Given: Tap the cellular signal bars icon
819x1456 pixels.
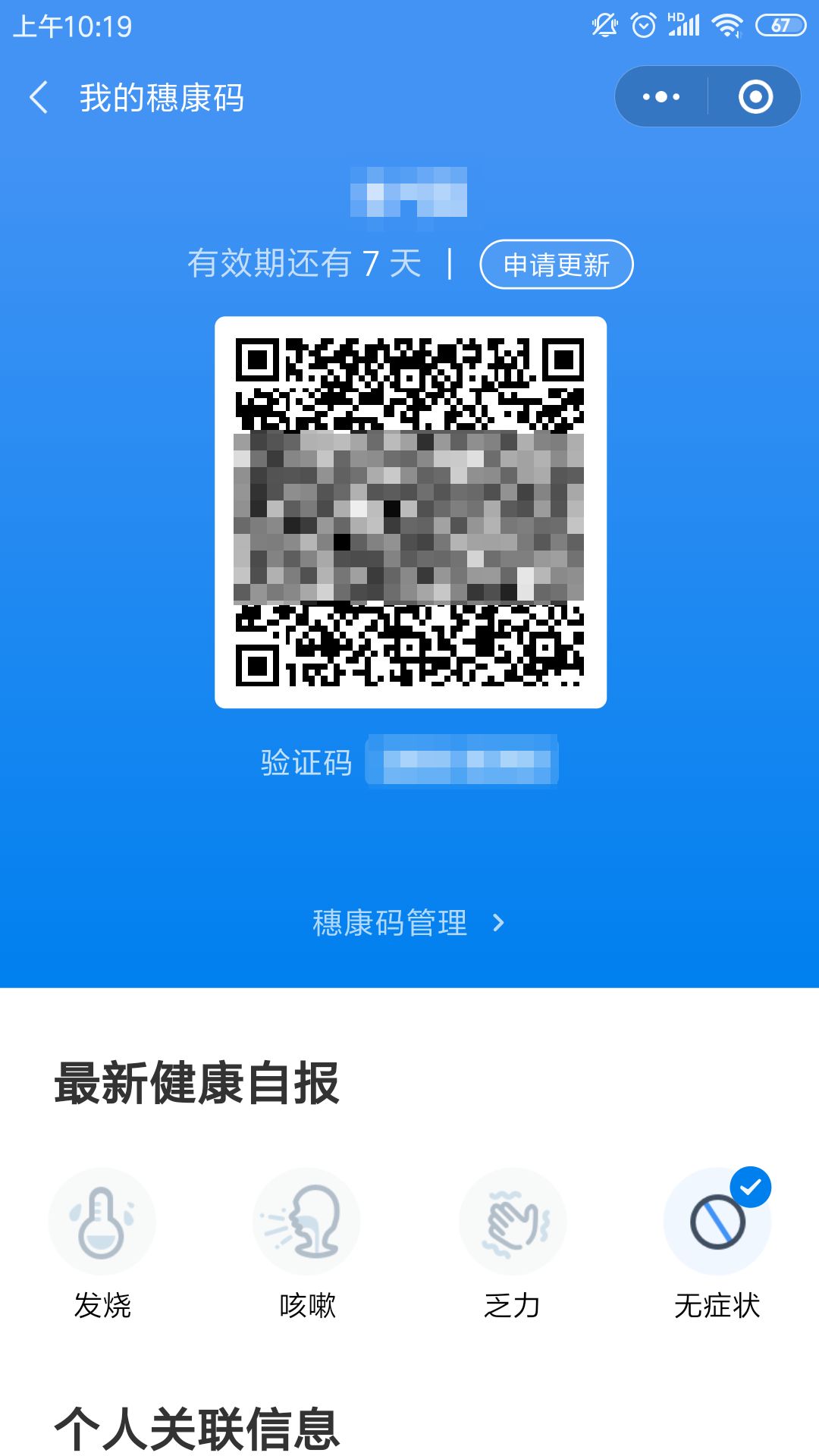Looking at the screenshot, I should (x=684, y=25).
